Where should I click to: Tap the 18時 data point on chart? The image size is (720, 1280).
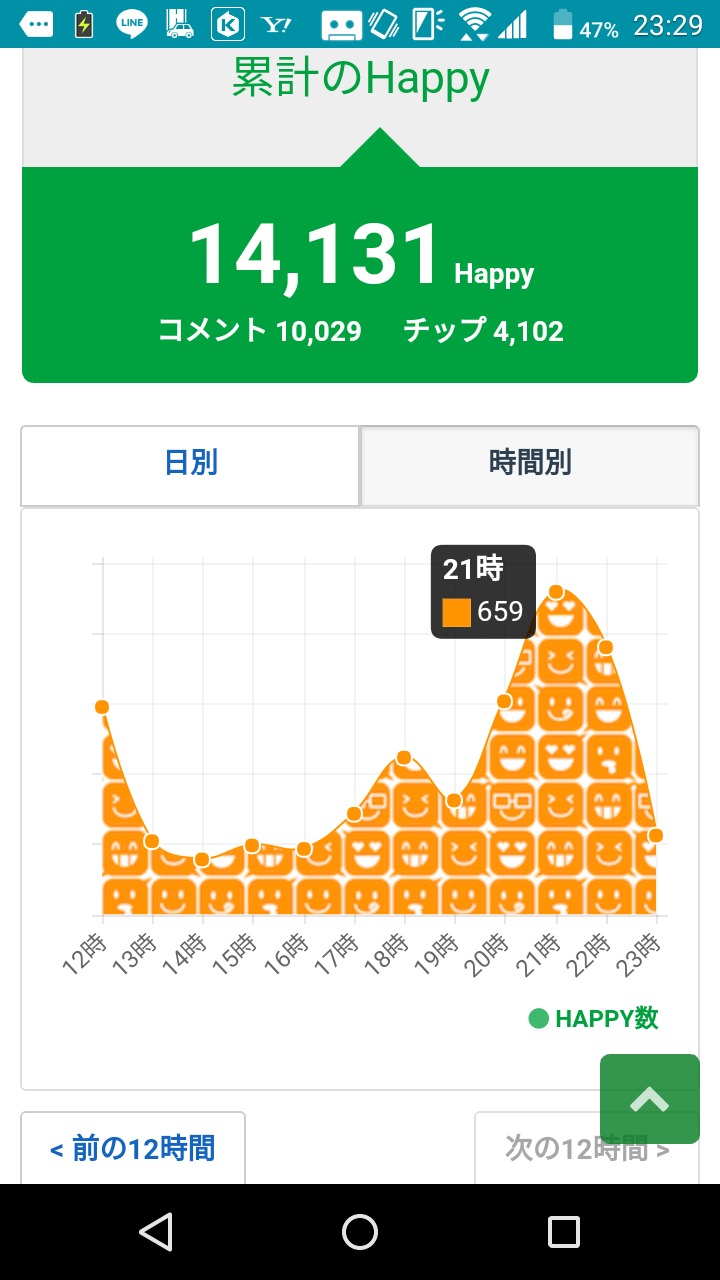(404, 758)
